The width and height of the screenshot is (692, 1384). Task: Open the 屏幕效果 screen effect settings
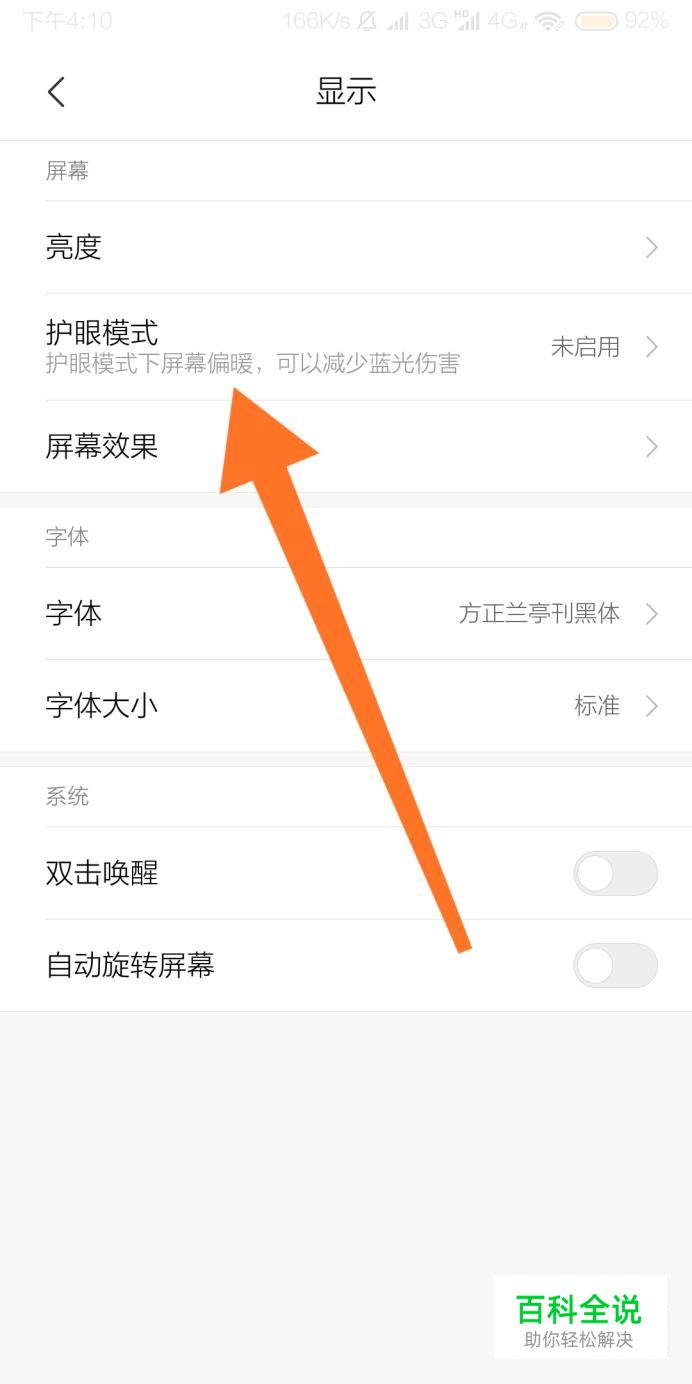[x=346, y=446]
